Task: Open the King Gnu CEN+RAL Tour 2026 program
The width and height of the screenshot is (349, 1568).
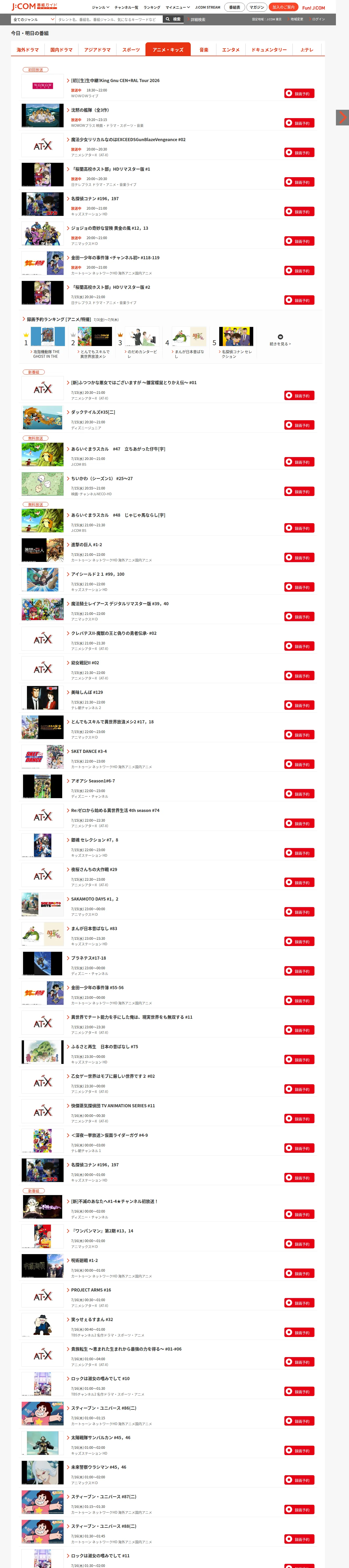Action: (115, 80)
